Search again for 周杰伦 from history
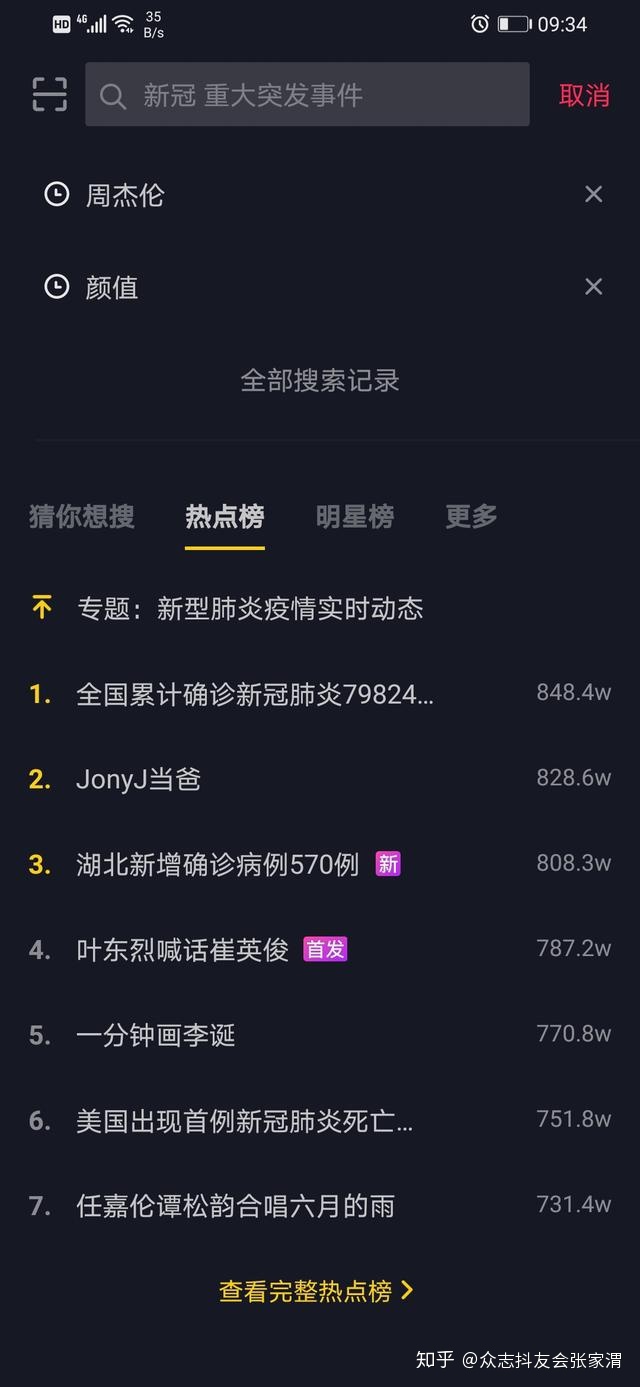640x1387 pixels. (x=124, y=195)
